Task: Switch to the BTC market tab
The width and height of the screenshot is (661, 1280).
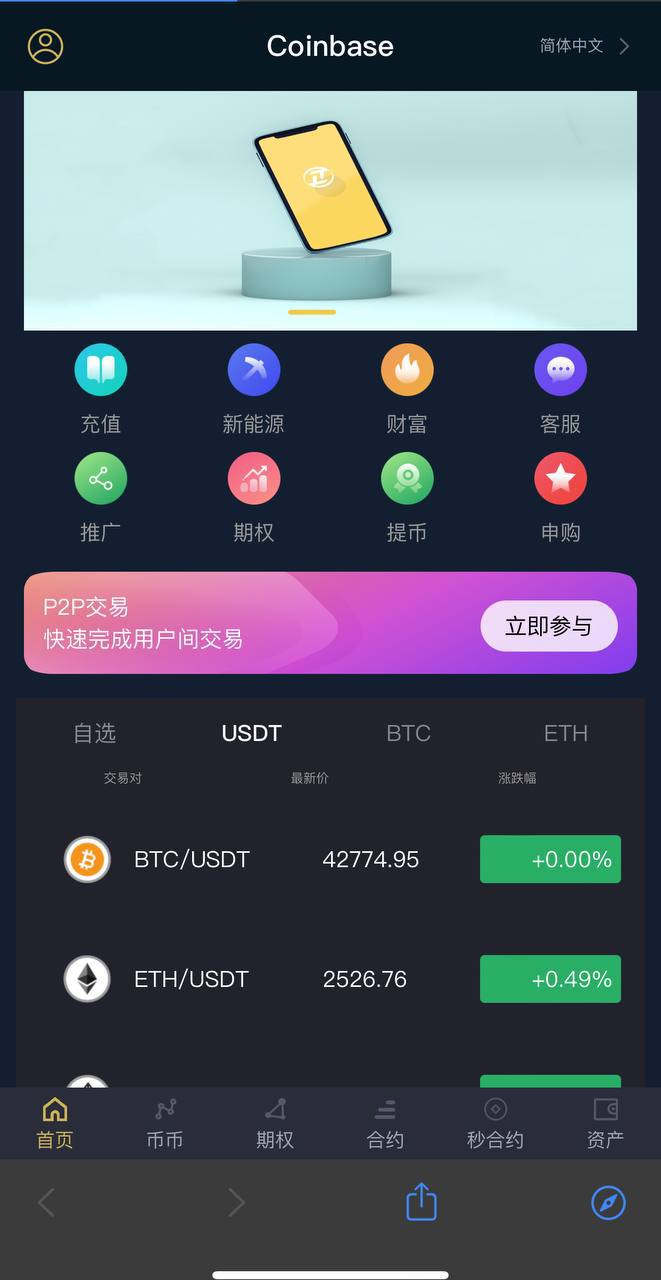Action: 408,733
